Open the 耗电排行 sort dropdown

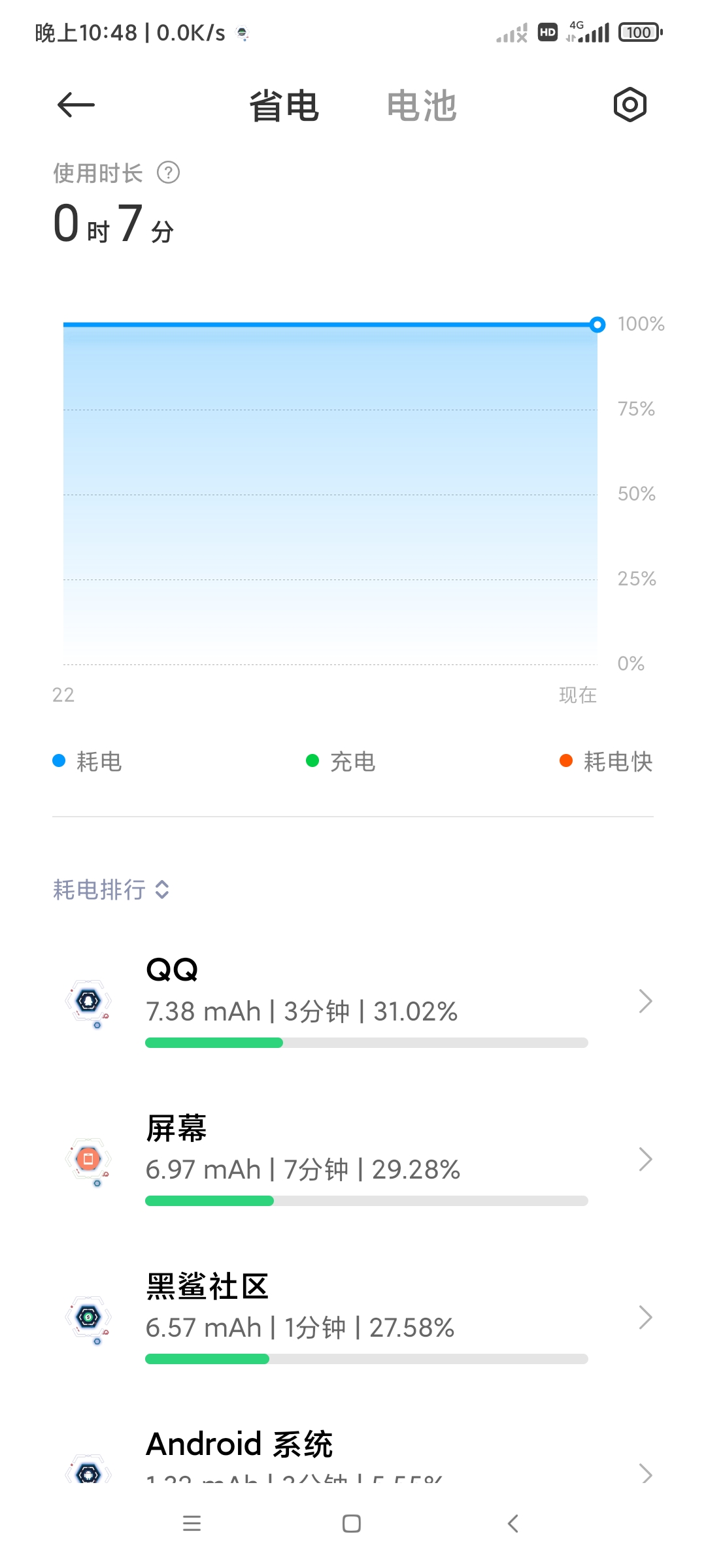(112, 889)
